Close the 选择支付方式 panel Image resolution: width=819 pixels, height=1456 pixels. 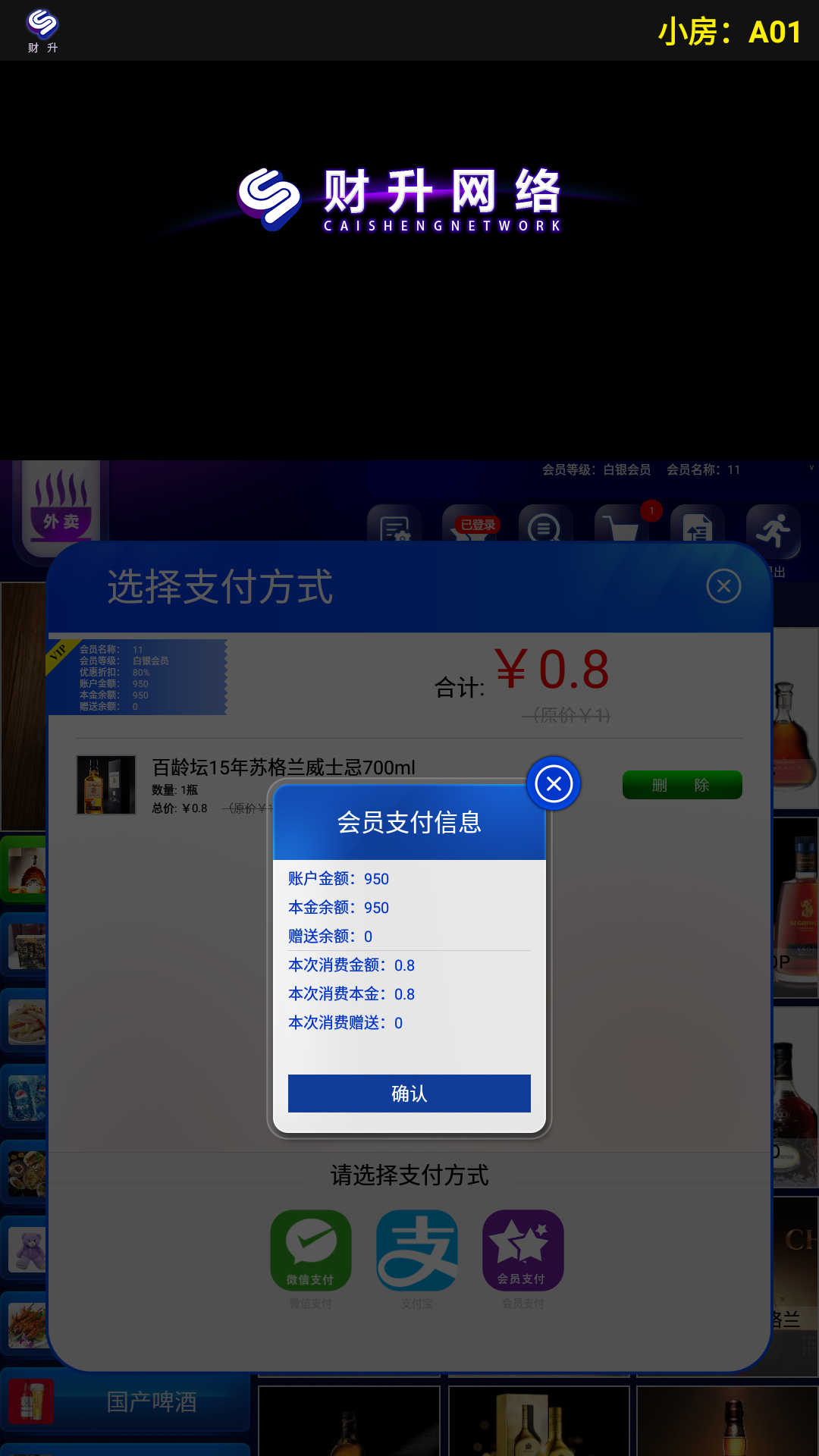(x=723, y=586)
